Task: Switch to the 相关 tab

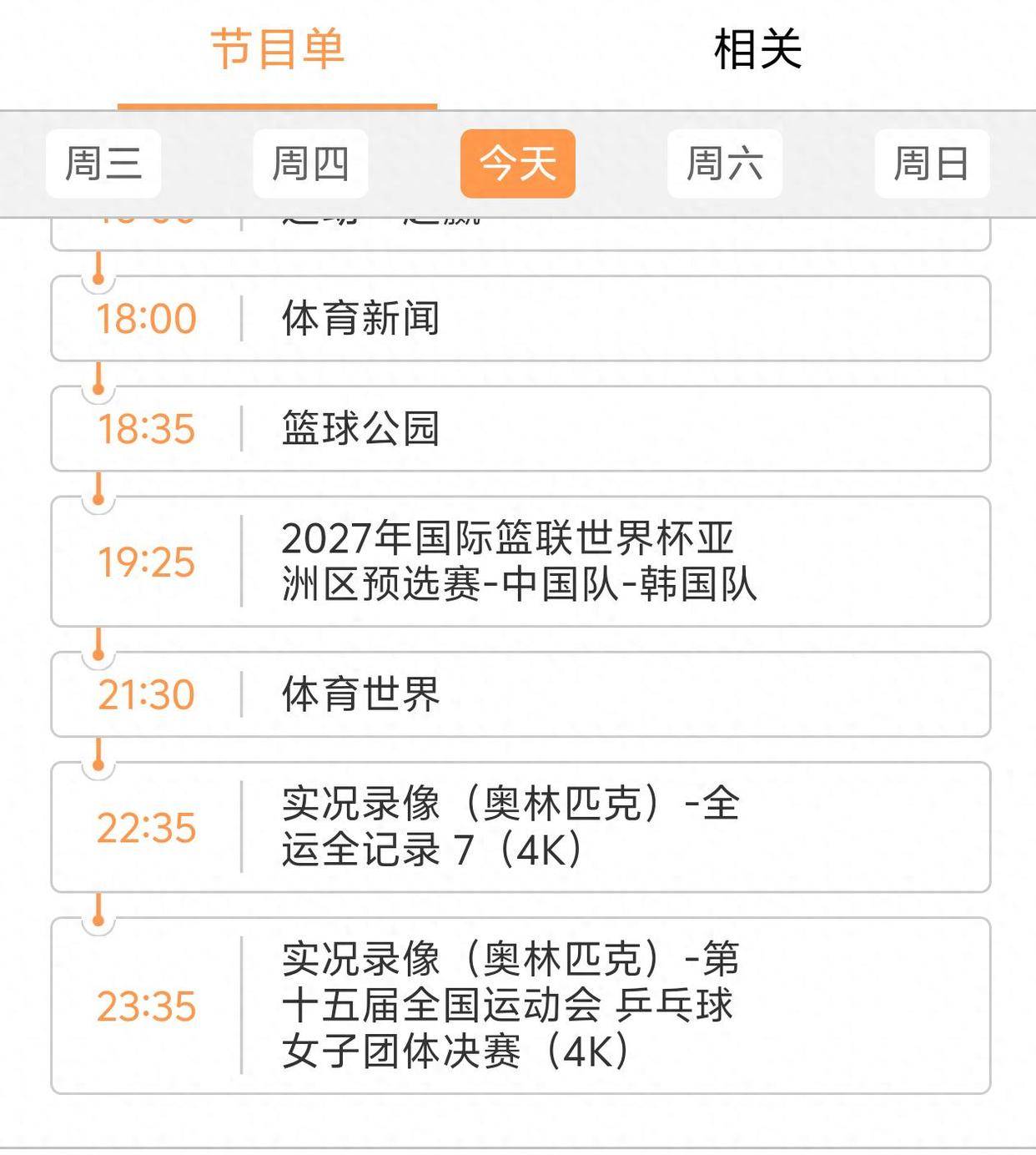Action: 757,49
